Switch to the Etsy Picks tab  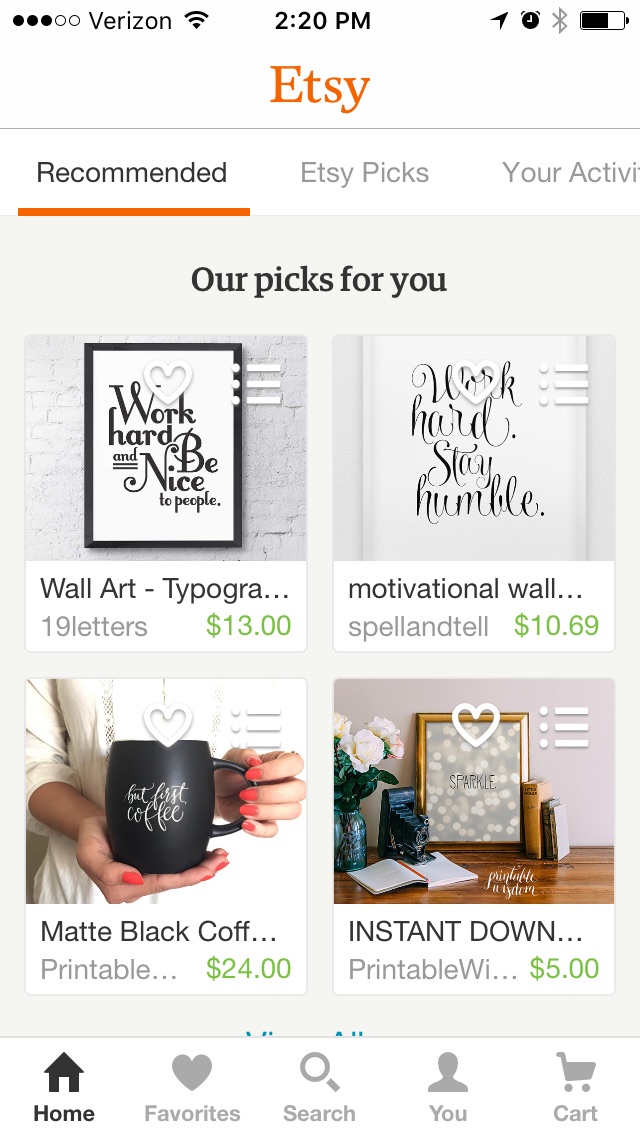click(365, 173)
